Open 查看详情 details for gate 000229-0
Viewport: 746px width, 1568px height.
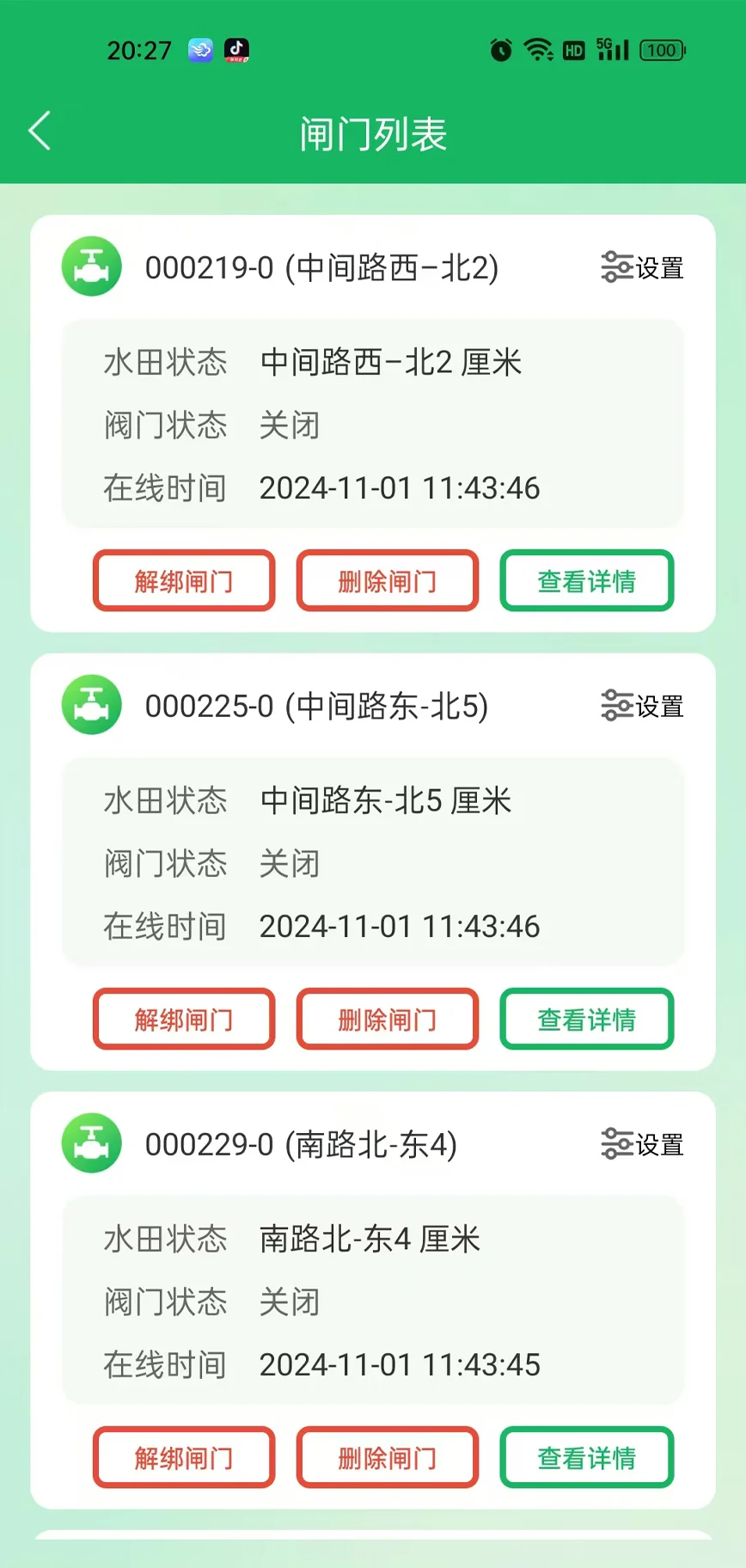click(x=586, y=1457)
